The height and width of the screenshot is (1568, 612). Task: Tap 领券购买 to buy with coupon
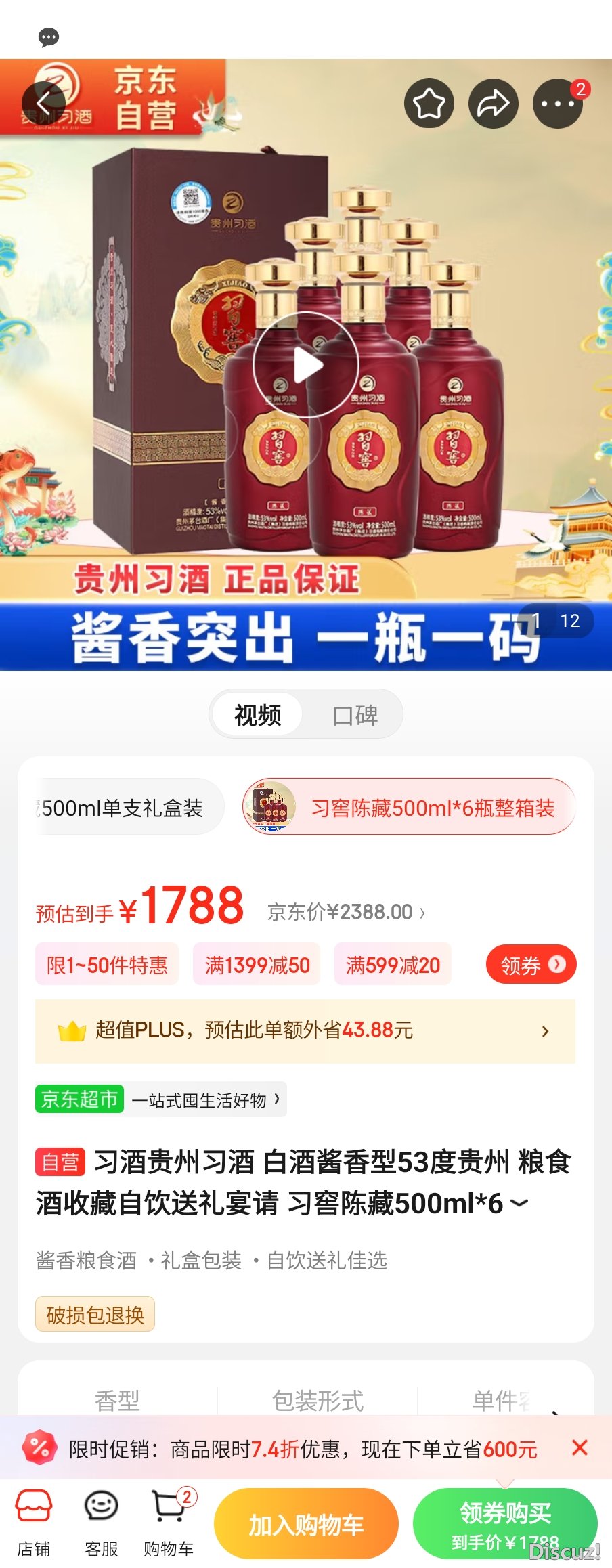coord(505,1524)
